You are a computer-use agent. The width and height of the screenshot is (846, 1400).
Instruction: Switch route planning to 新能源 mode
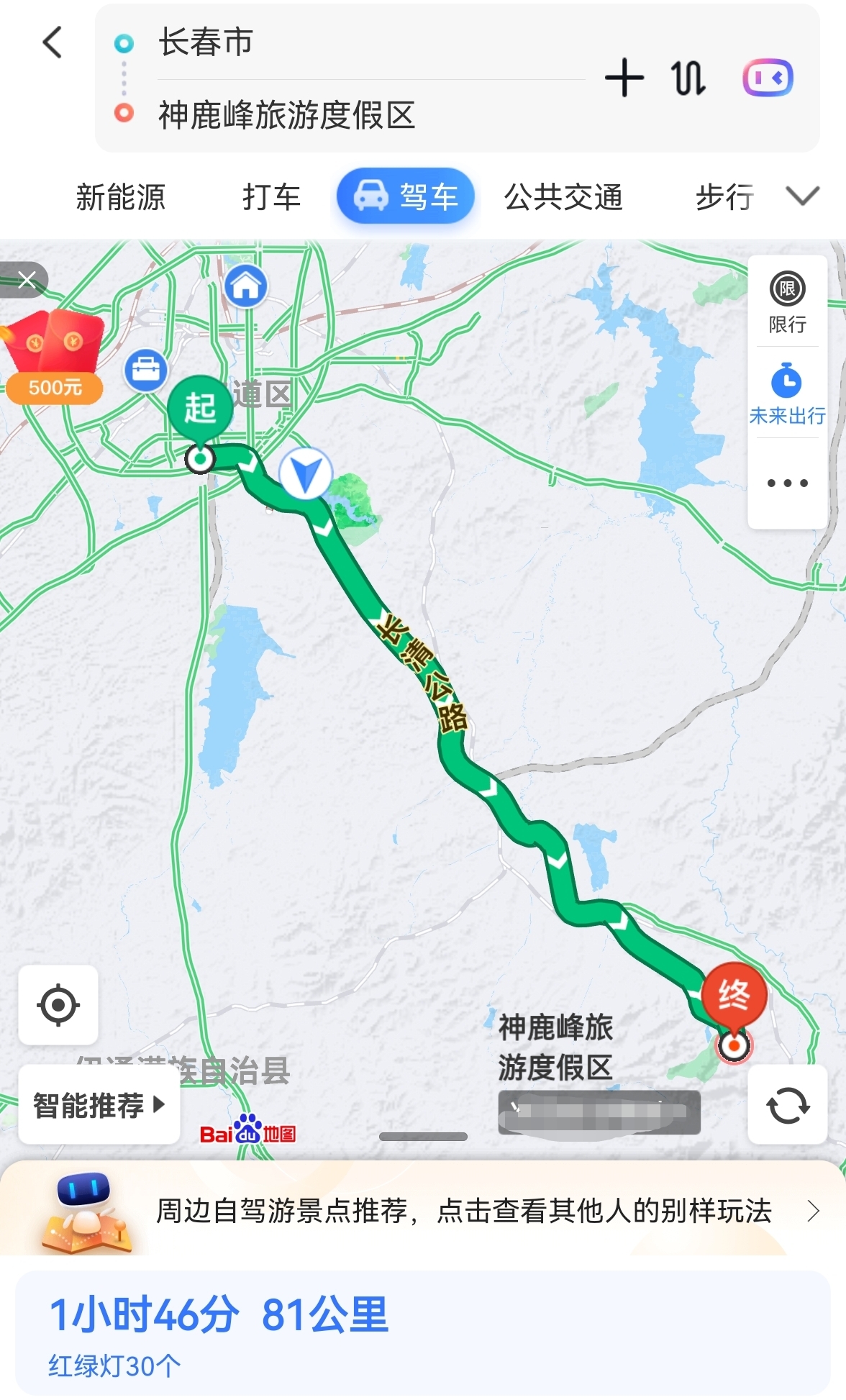(121, 196)
